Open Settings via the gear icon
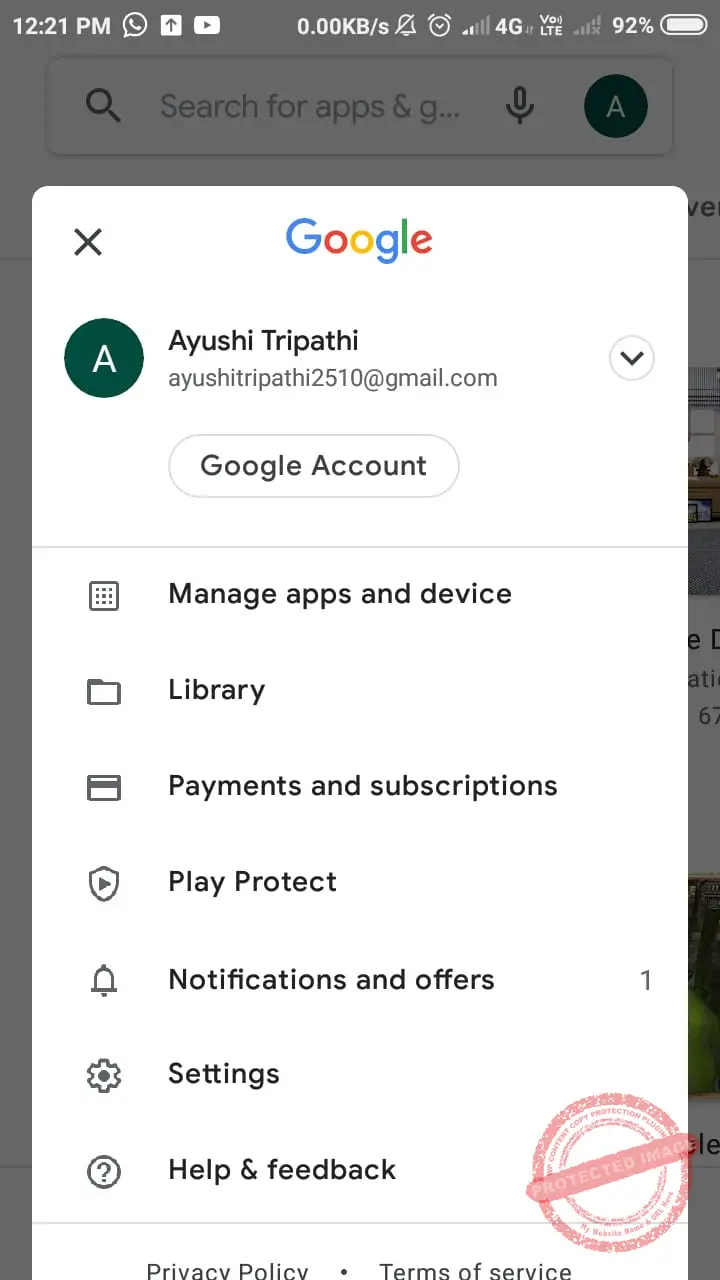 (104, 1075)
